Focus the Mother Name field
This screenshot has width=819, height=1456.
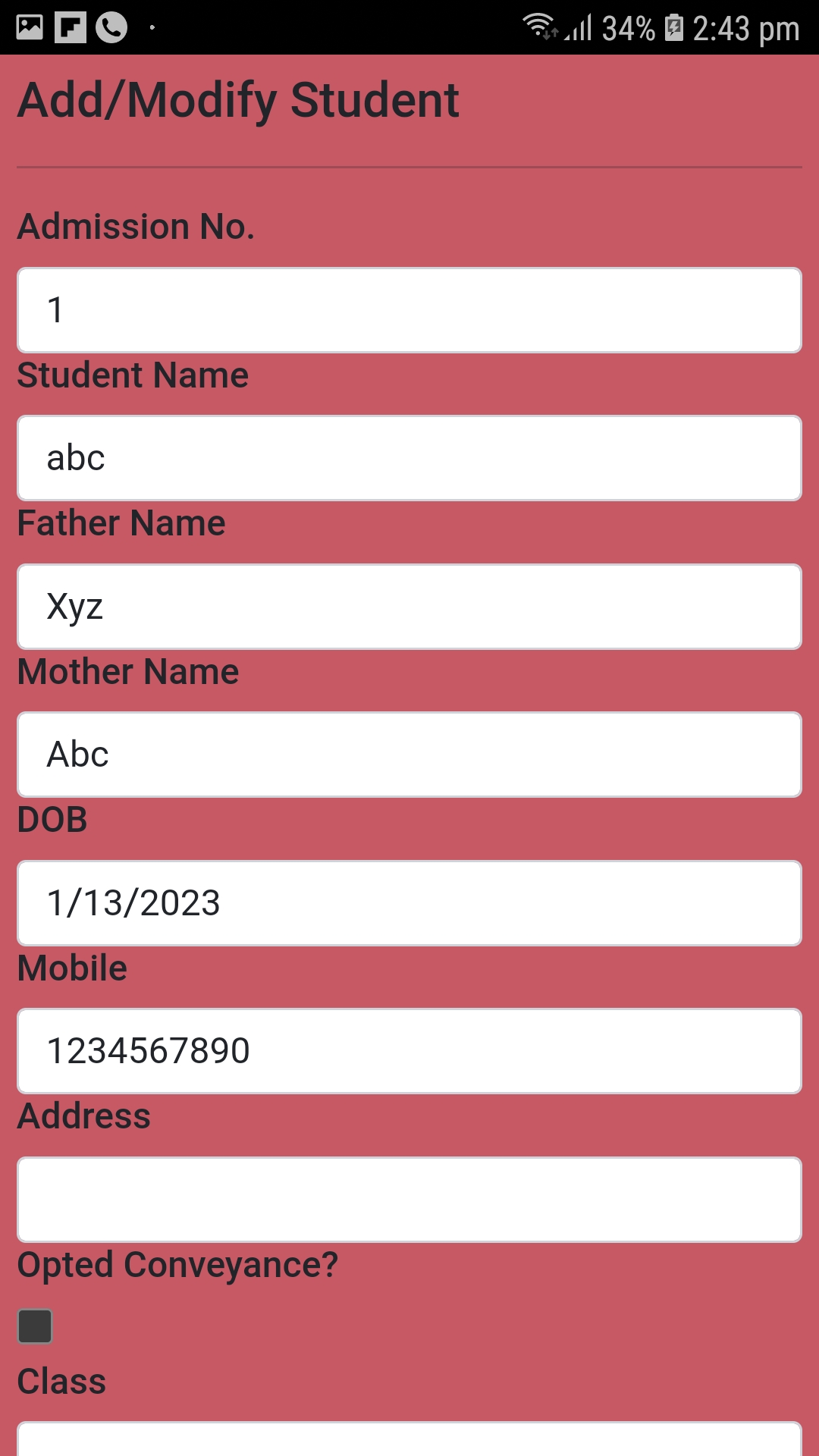409,755
